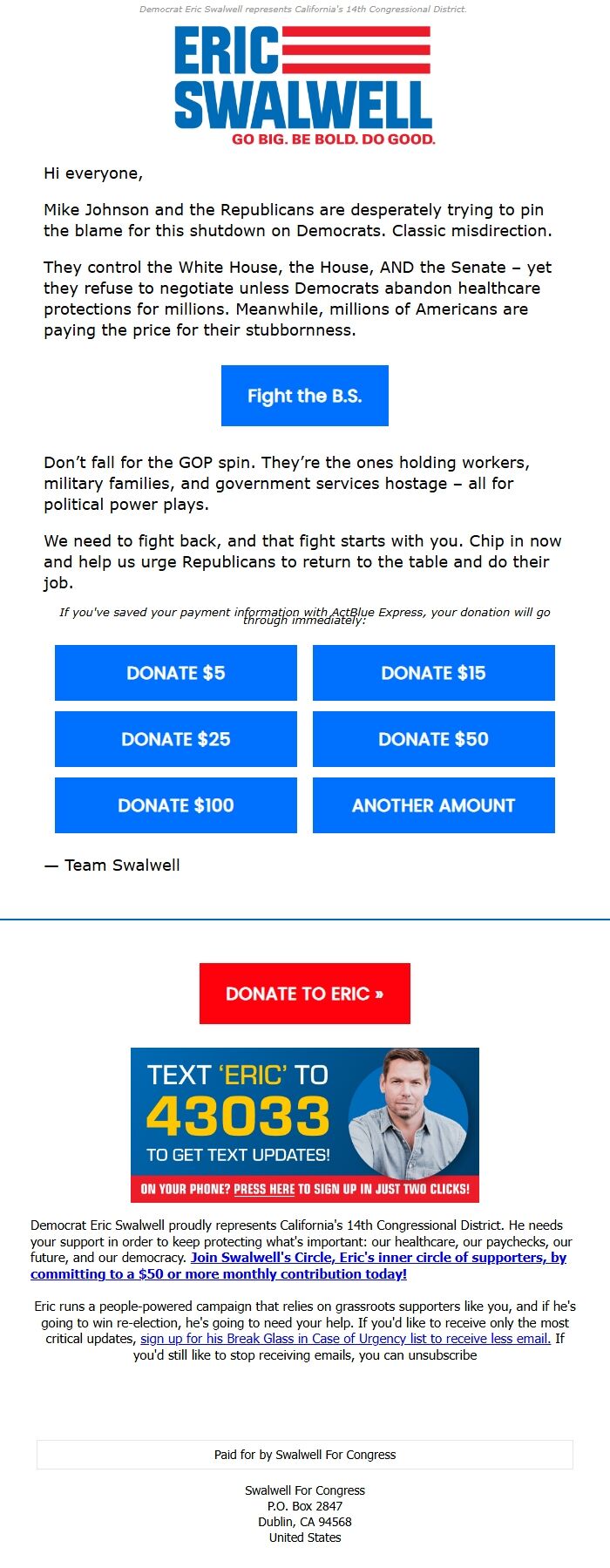This screenshot has width=610, height=1568.
Task: Choose the DONATE $15 option
Action: tap(433, 673)
